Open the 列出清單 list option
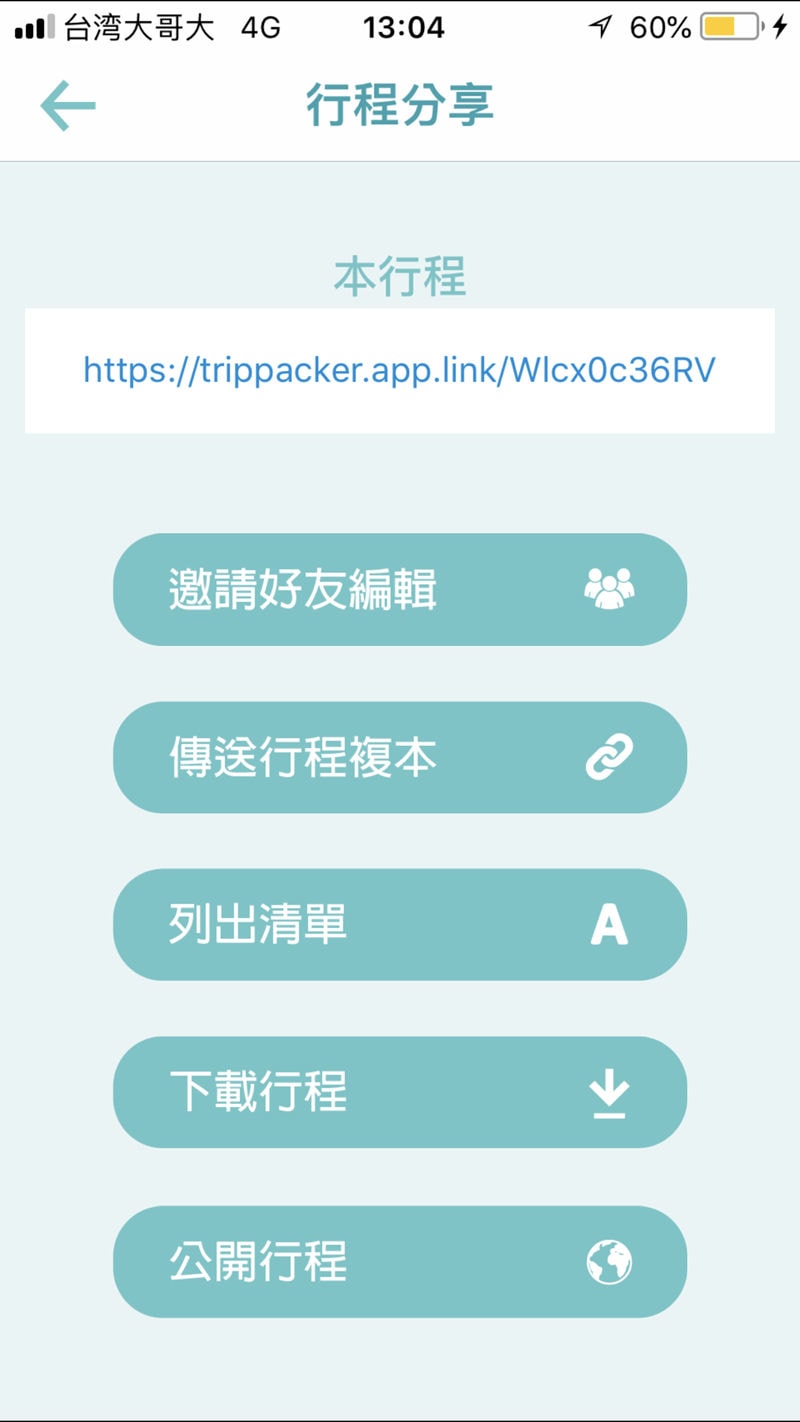Viewport: 800px width, 1422px height. pos(400,924)
